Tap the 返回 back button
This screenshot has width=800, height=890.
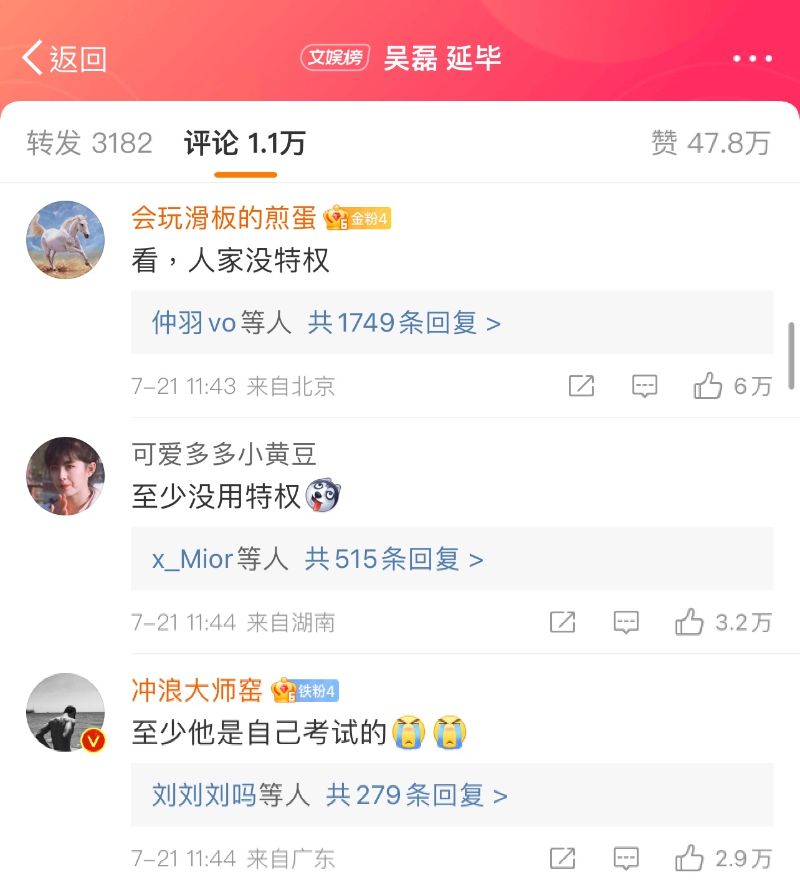(x=64, y=59)
